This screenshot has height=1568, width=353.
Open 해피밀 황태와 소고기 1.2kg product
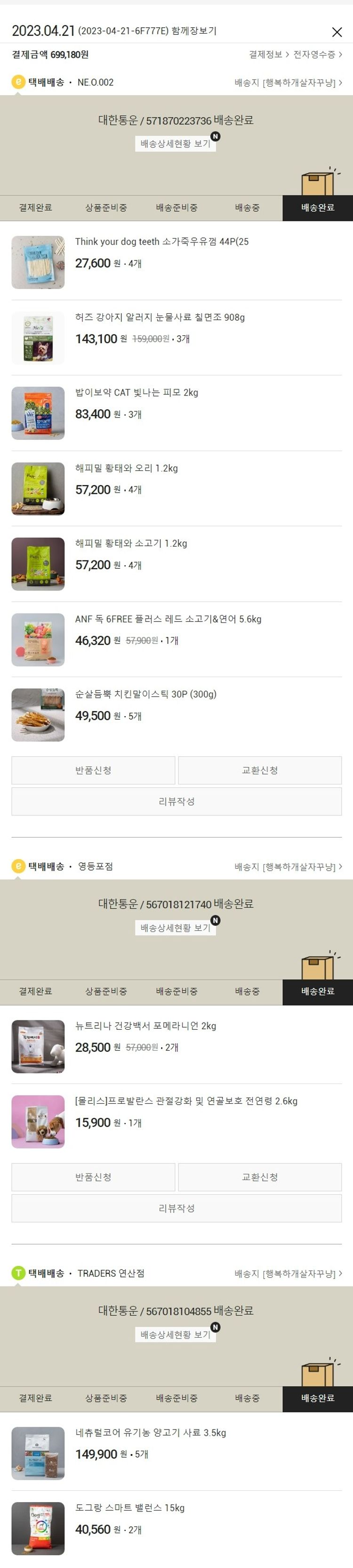click(131, 543)
